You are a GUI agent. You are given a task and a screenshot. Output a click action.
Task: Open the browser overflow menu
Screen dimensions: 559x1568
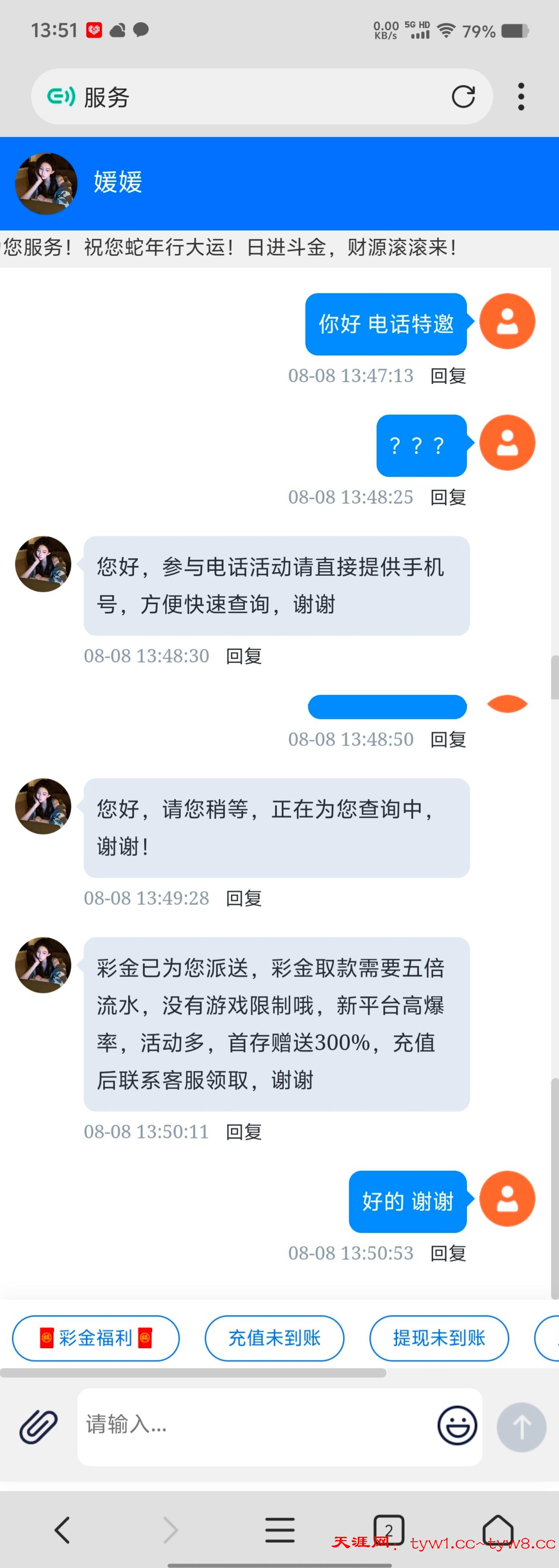pos(521,97)
